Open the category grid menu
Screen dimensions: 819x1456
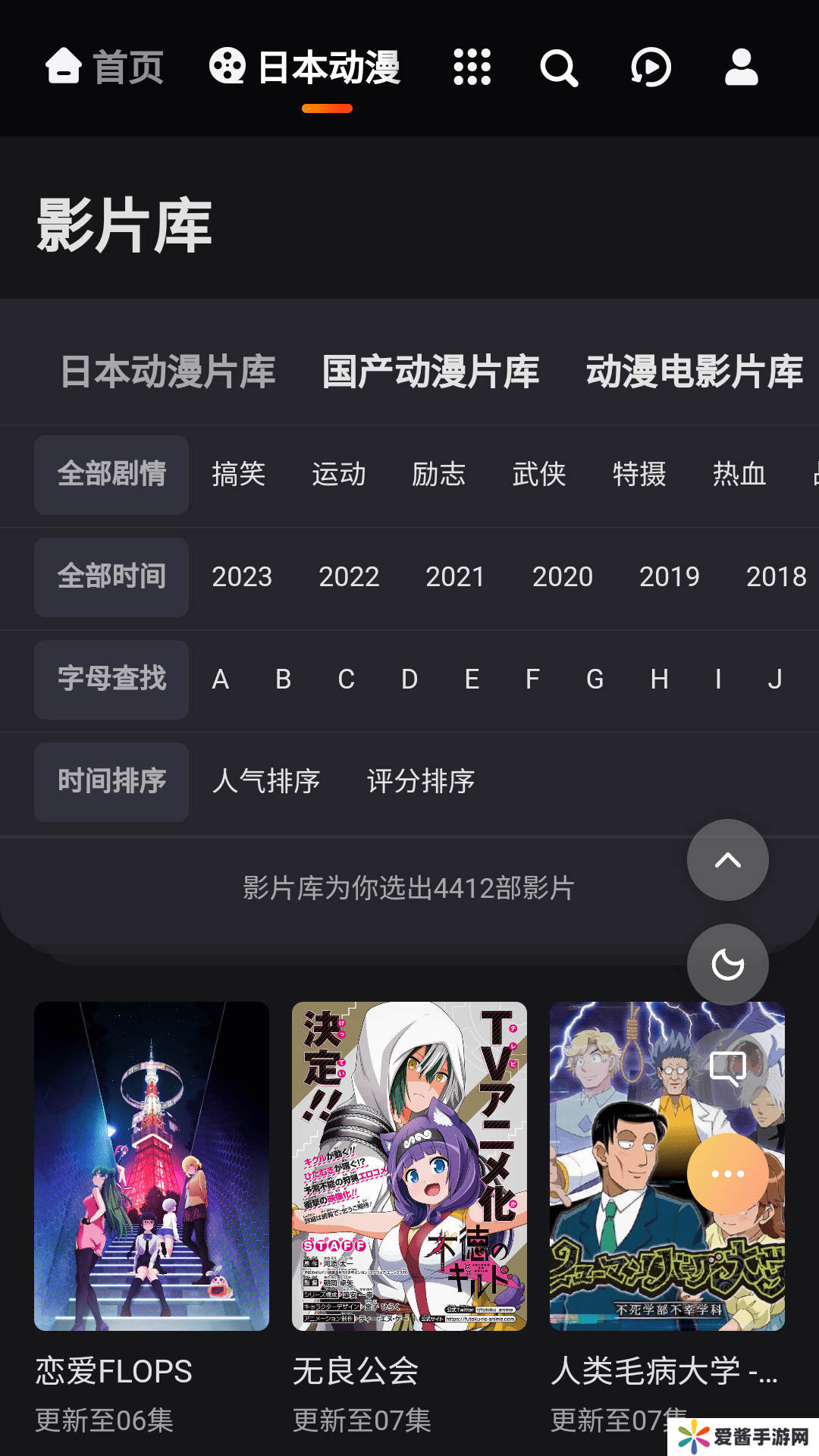[472, 67]
